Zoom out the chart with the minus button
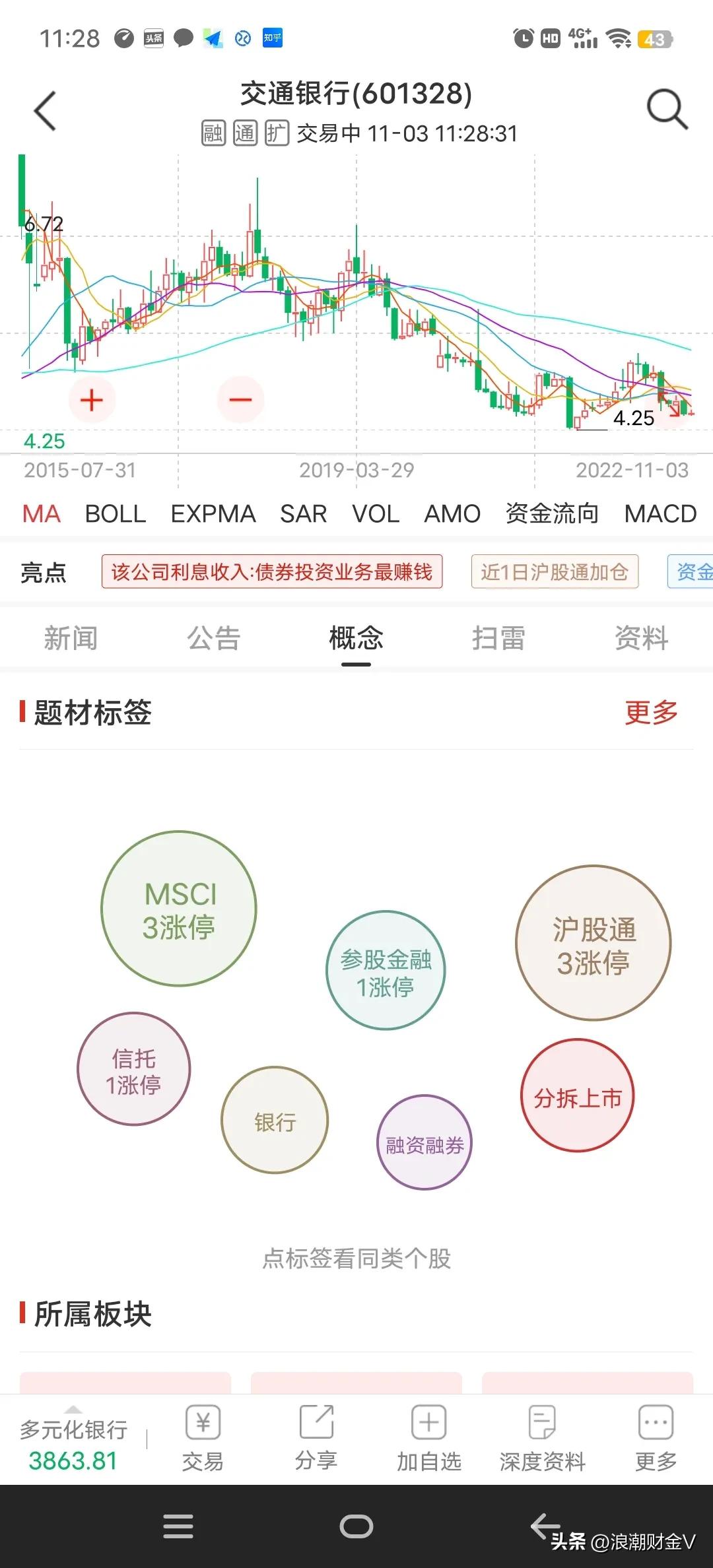Viewport: 713px width, 1568px height. 240,400
